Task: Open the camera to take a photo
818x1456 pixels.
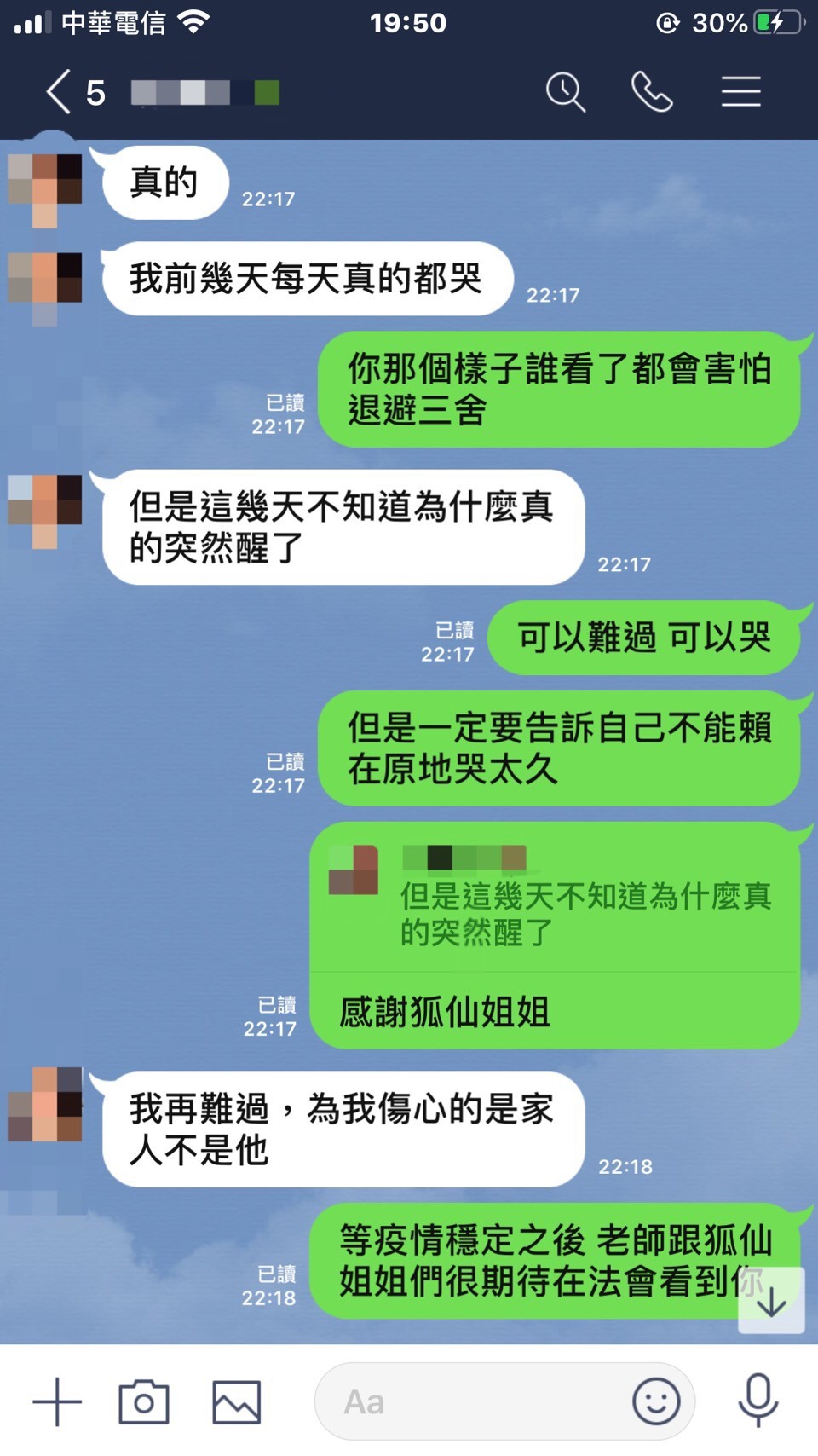Action: click(143, 1401)
